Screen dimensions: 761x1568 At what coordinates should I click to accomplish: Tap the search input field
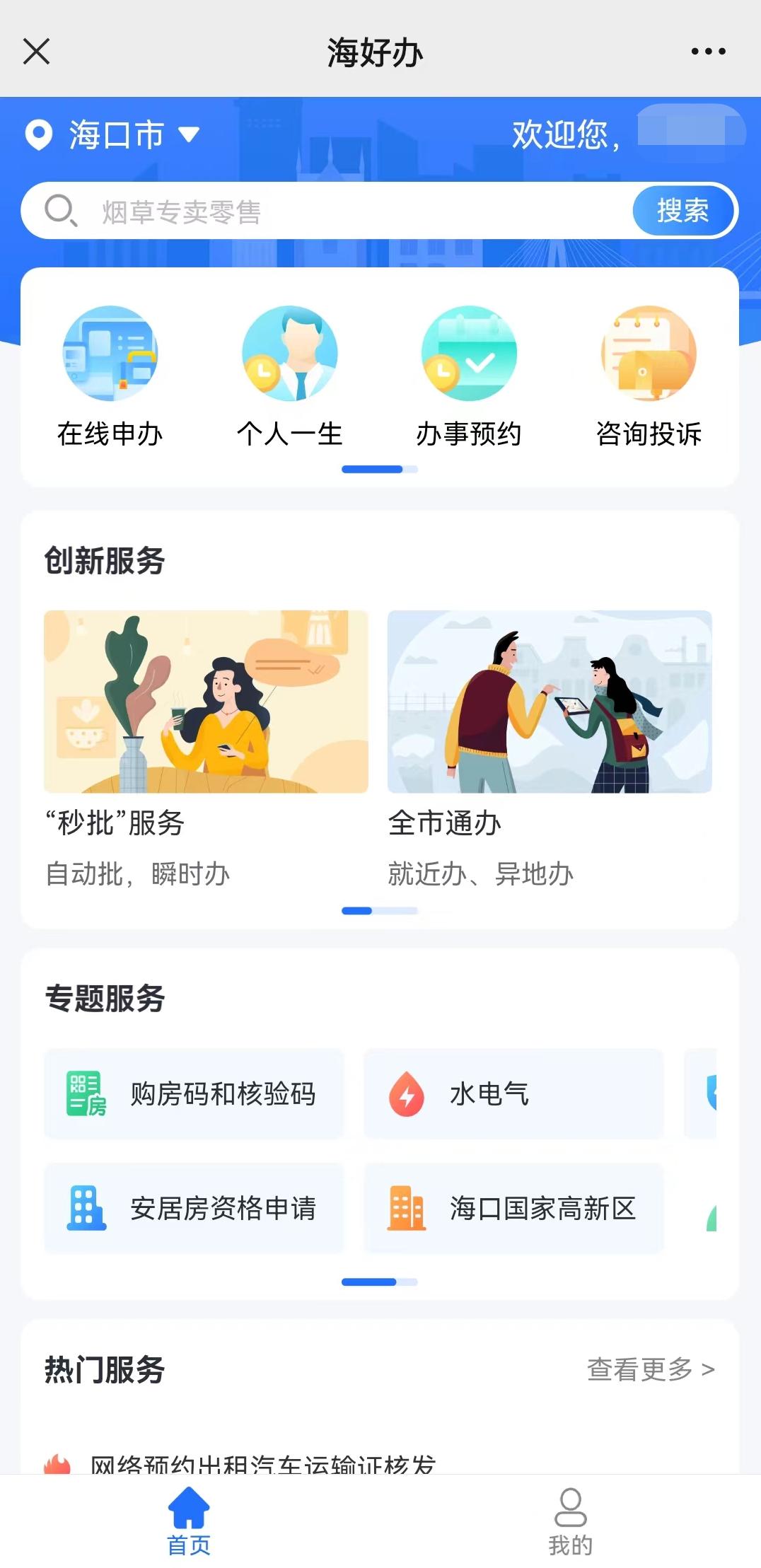(318, 209)
